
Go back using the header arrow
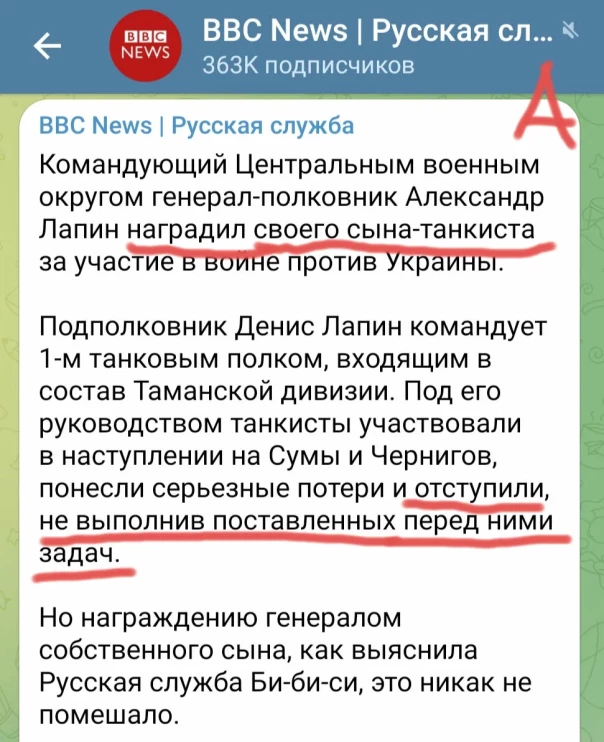[x=49, y=45]
